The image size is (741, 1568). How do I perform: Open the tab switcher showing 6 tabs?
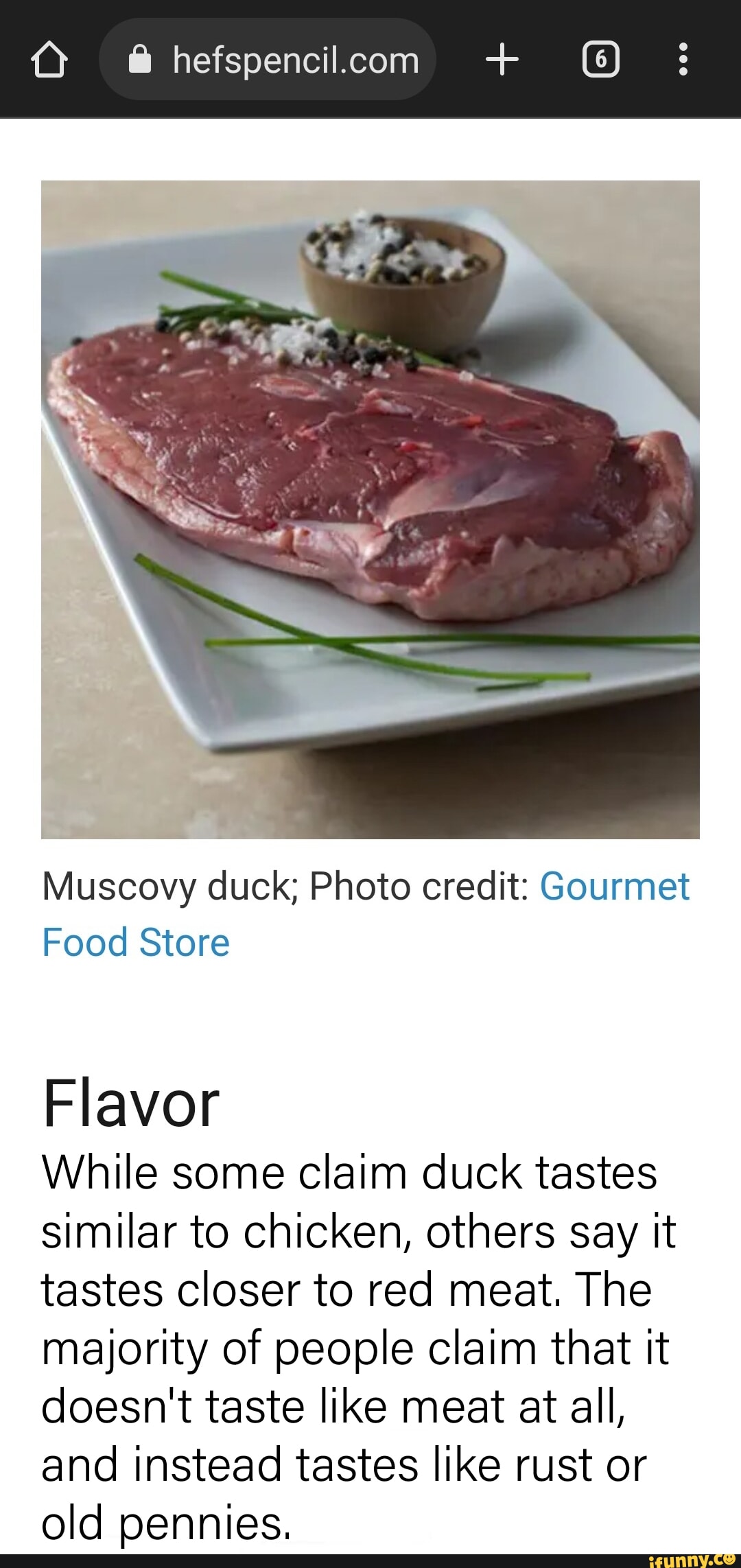600,58
